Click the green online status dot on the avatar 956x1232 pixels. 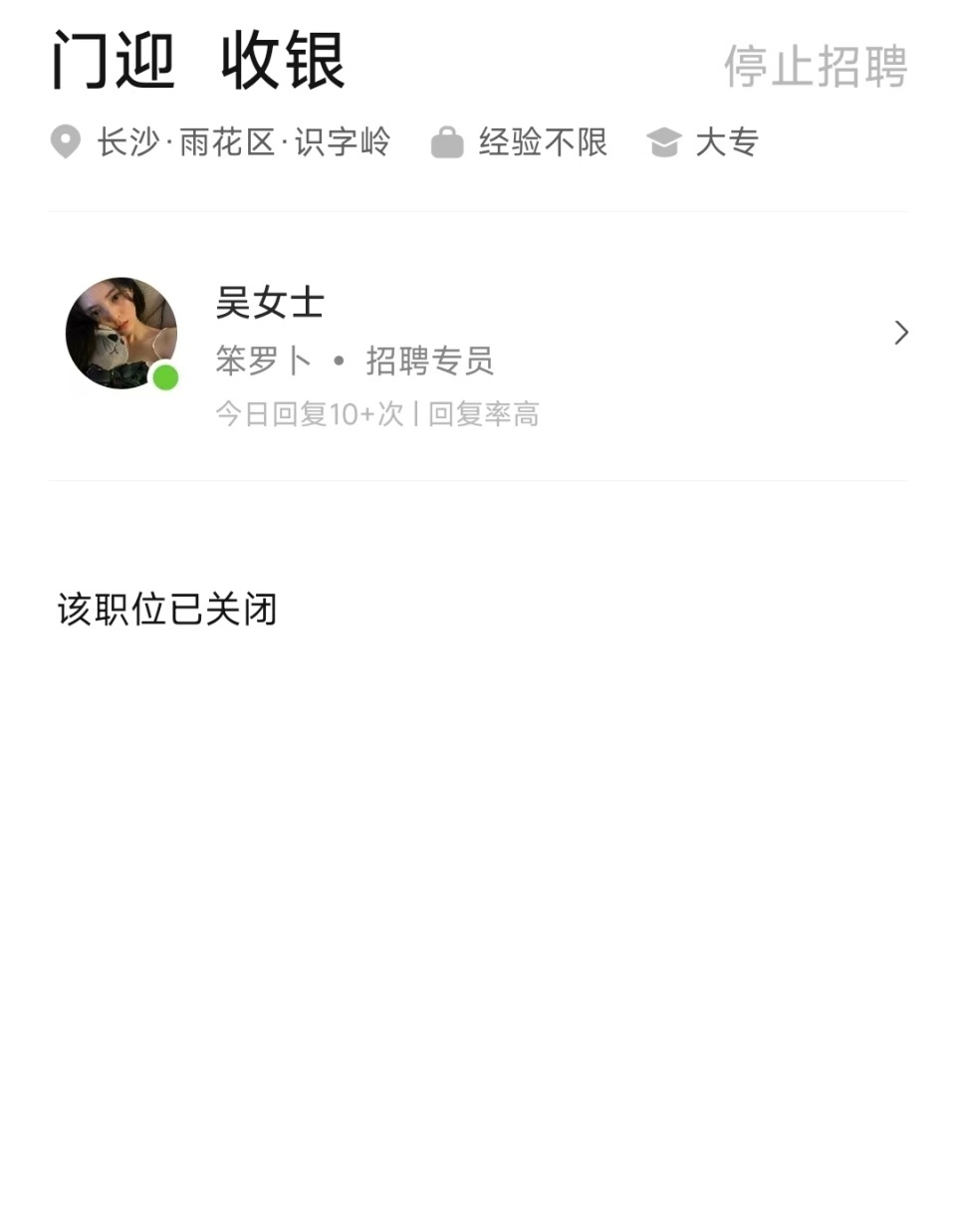tap(164, 375)
